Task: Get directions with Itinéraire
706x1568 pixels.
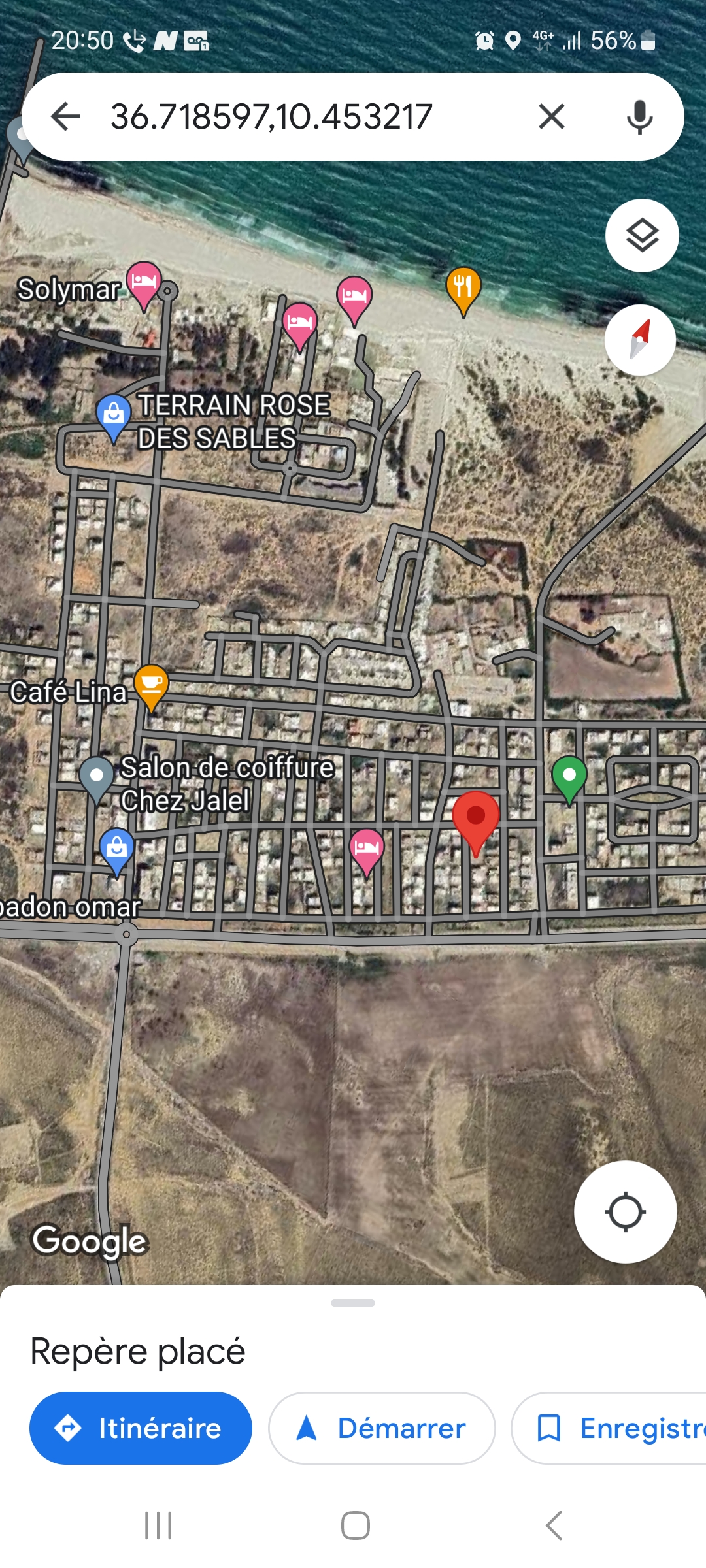Action: [x=141, y=1428]
